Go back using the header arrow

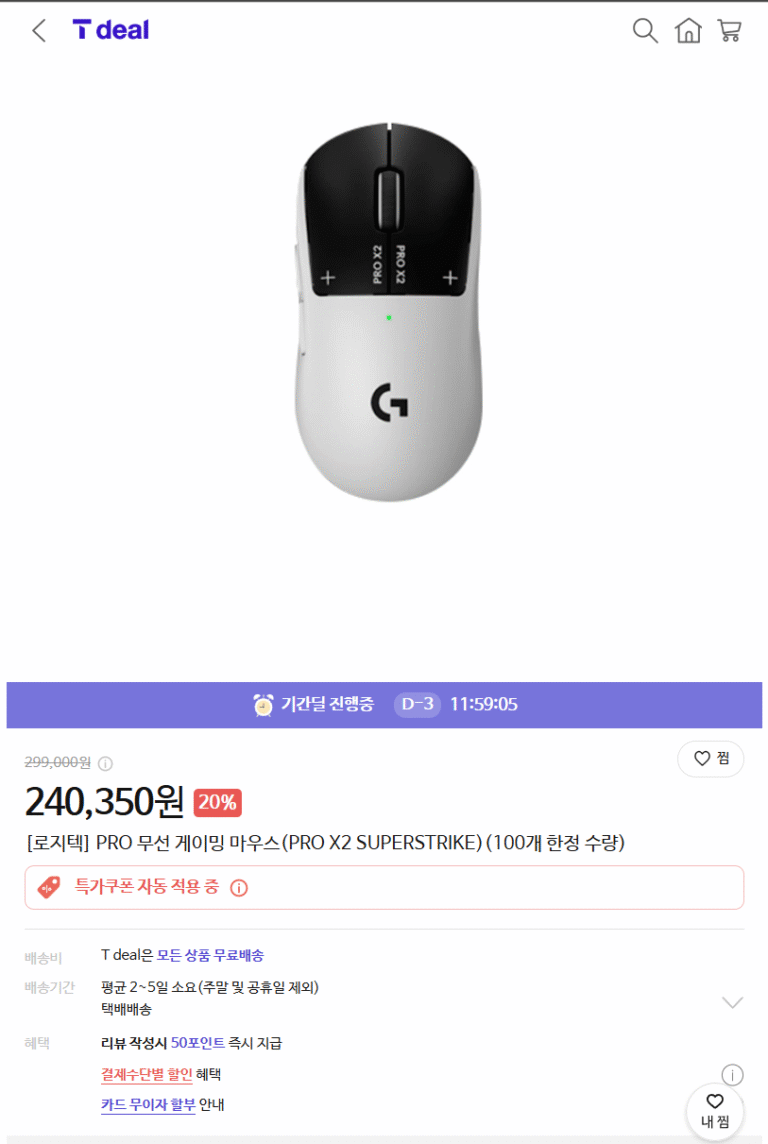click(39, 31)
